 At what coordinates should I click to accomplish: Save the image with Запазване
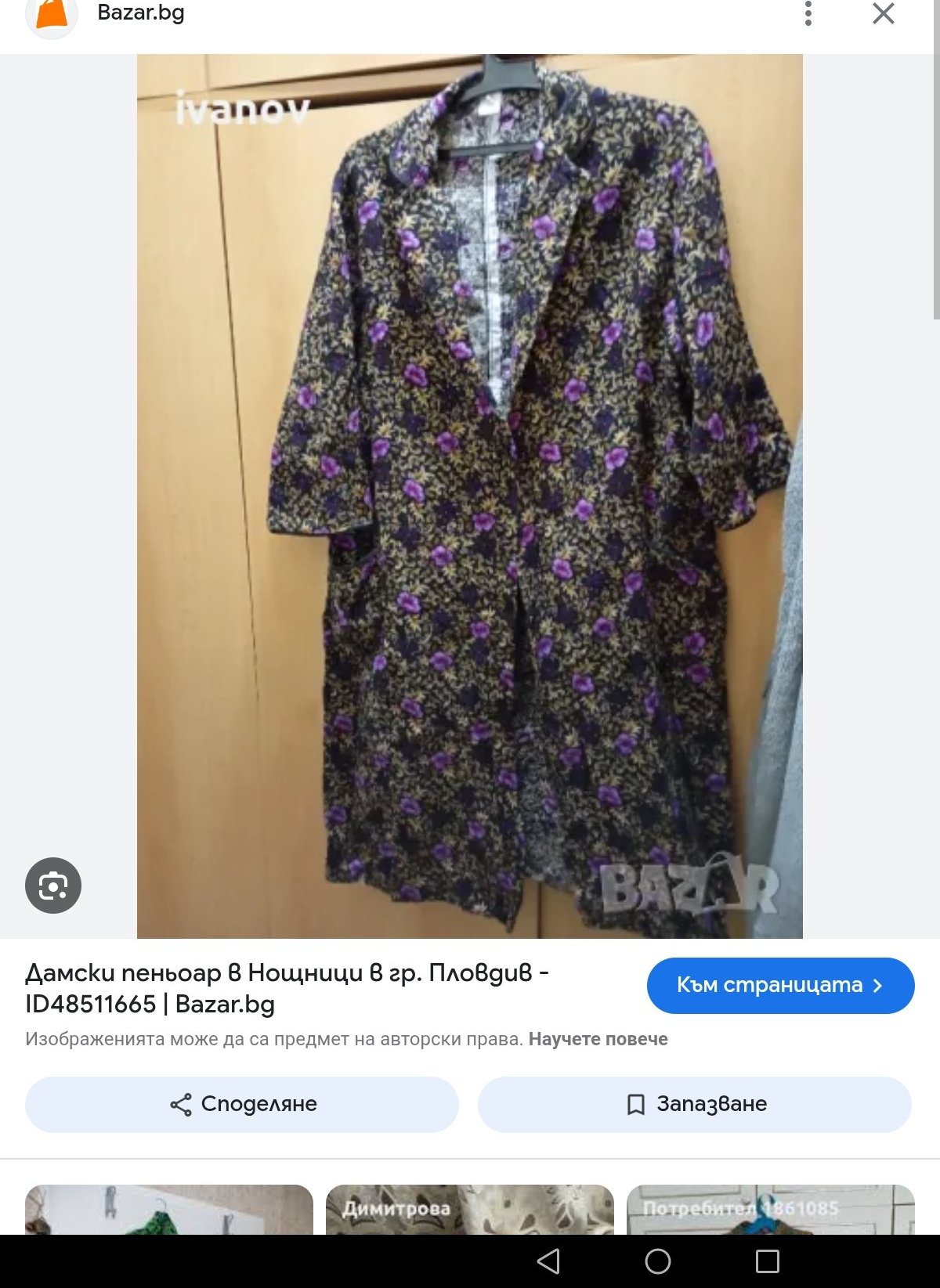[695, 1104]
